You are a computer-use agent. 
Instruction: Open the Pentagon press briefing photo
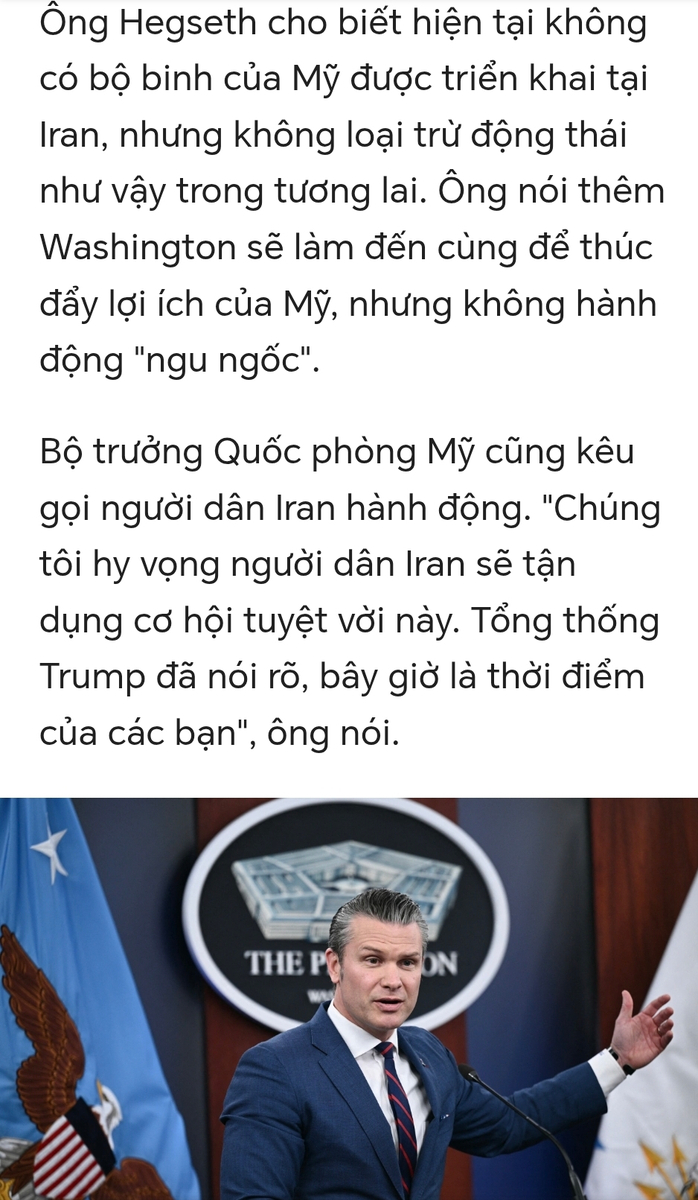coord(349,999)
